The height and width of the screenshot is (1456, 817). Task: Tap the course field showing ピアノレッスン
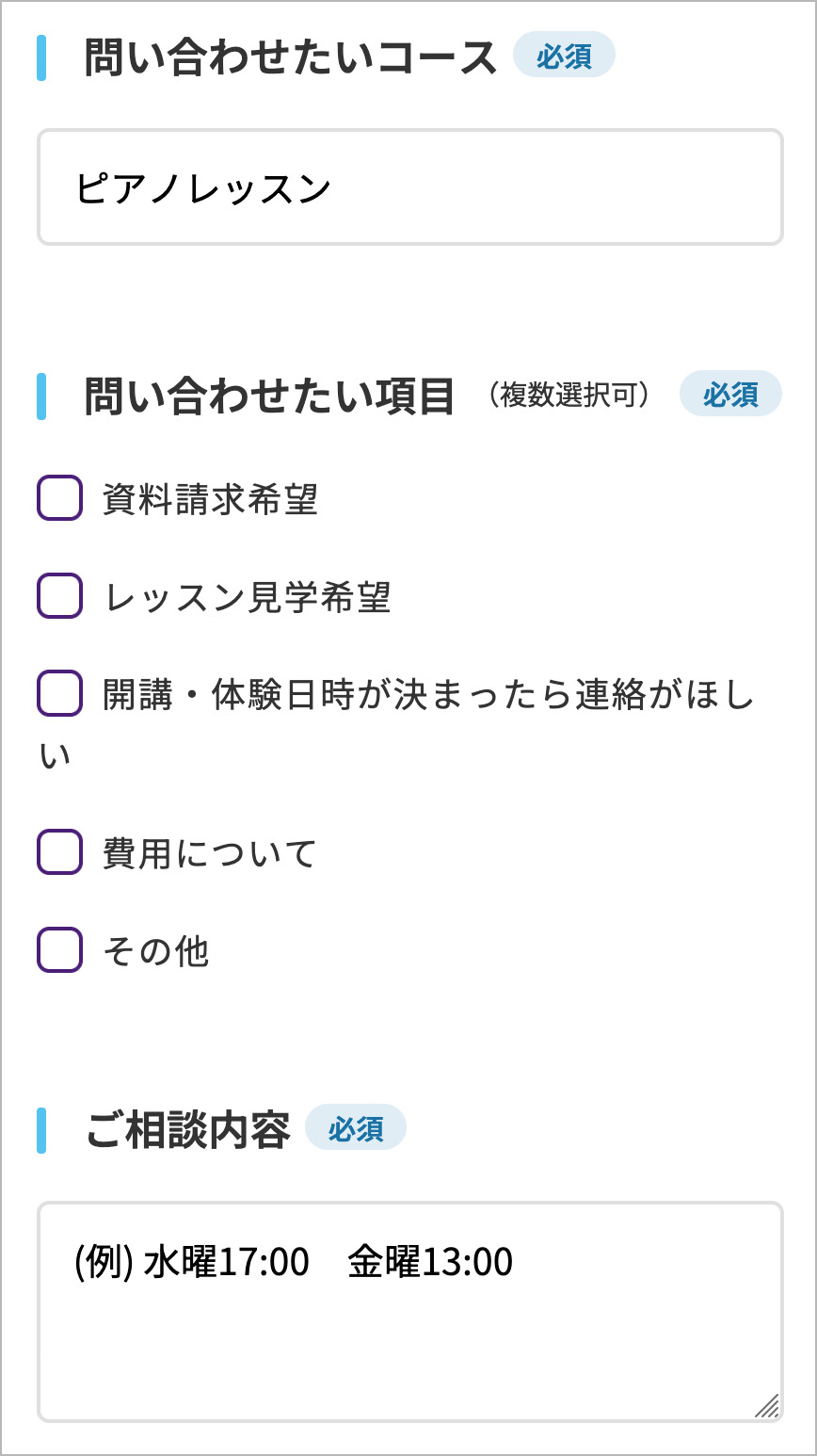point(409,187)
